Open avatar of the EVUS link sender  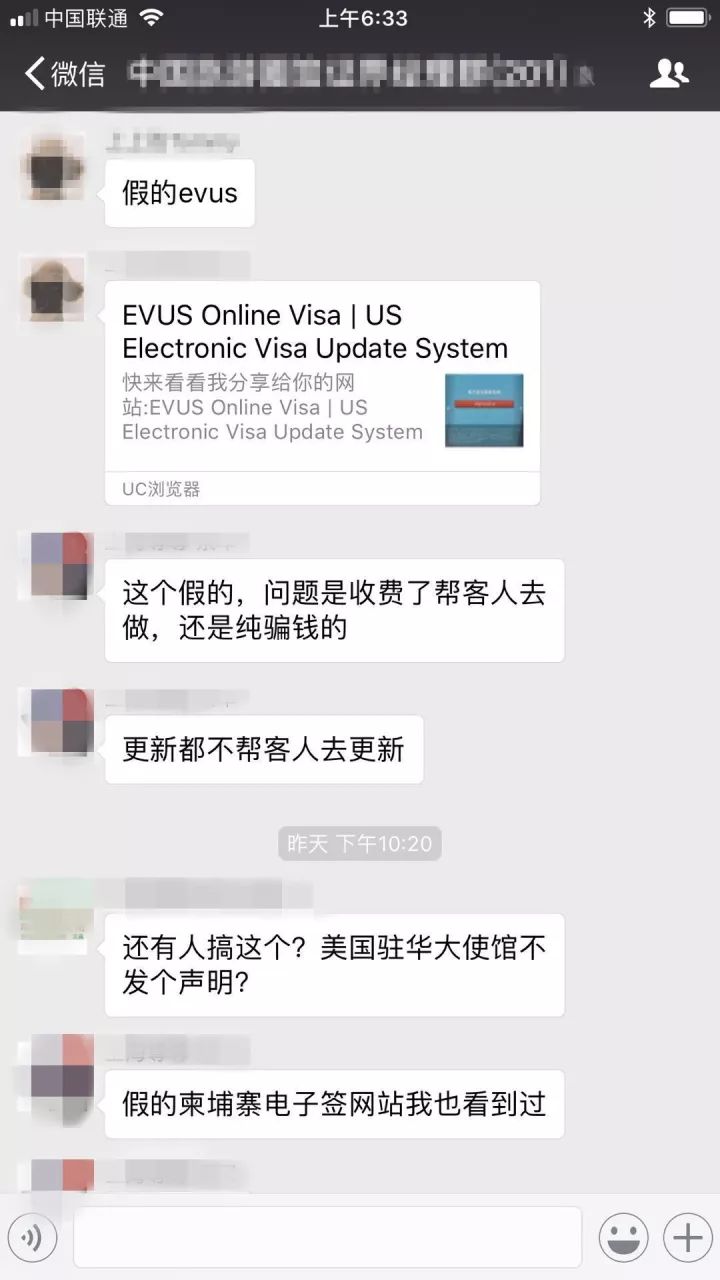(x=56, y=288)
